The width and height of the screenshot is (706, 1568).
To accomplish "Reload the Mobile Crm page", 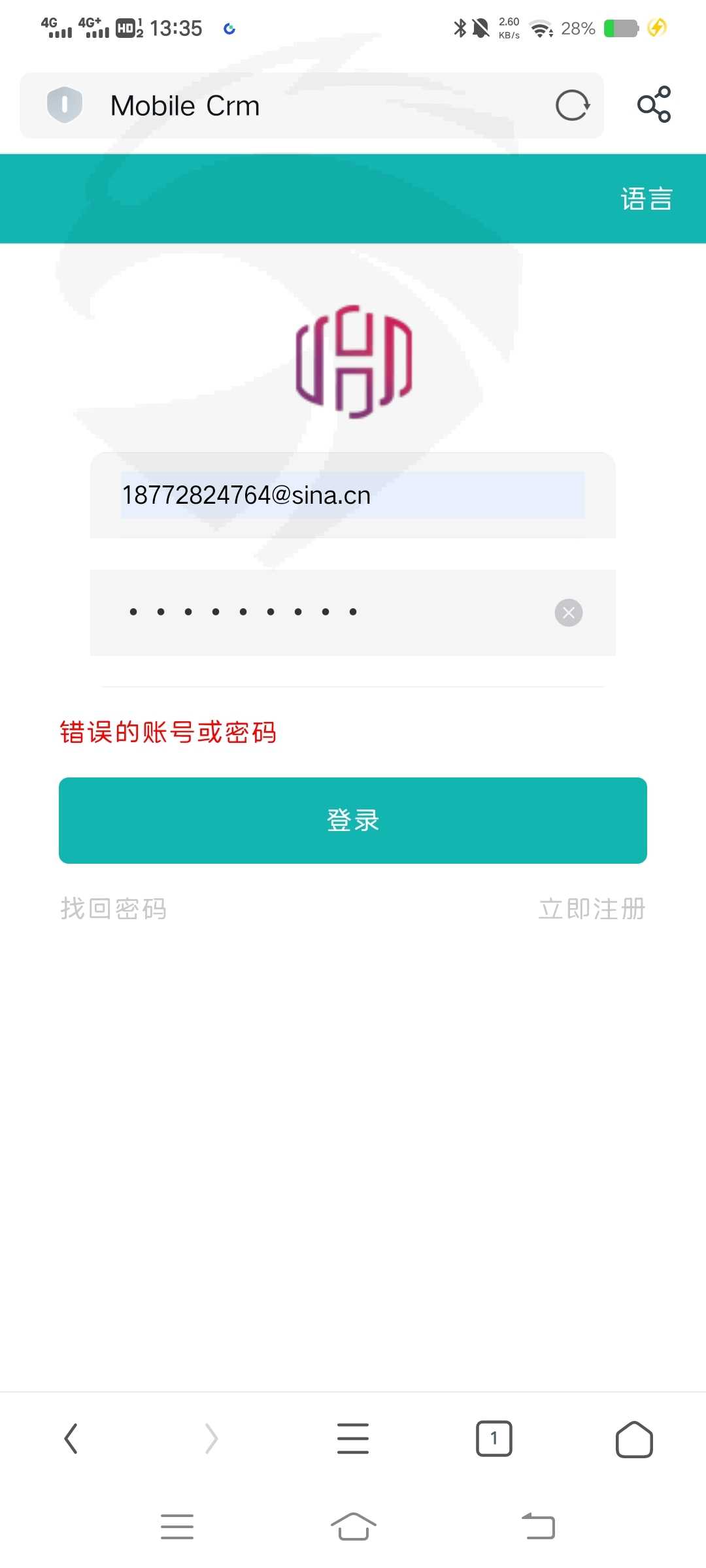I will tap(573, 105).
